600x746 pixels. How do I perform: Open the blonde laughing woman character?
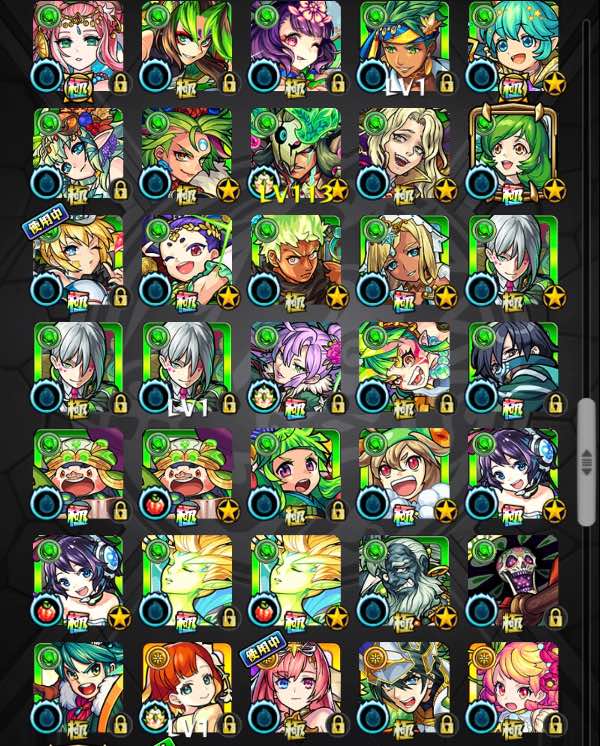tap(403, 155)
